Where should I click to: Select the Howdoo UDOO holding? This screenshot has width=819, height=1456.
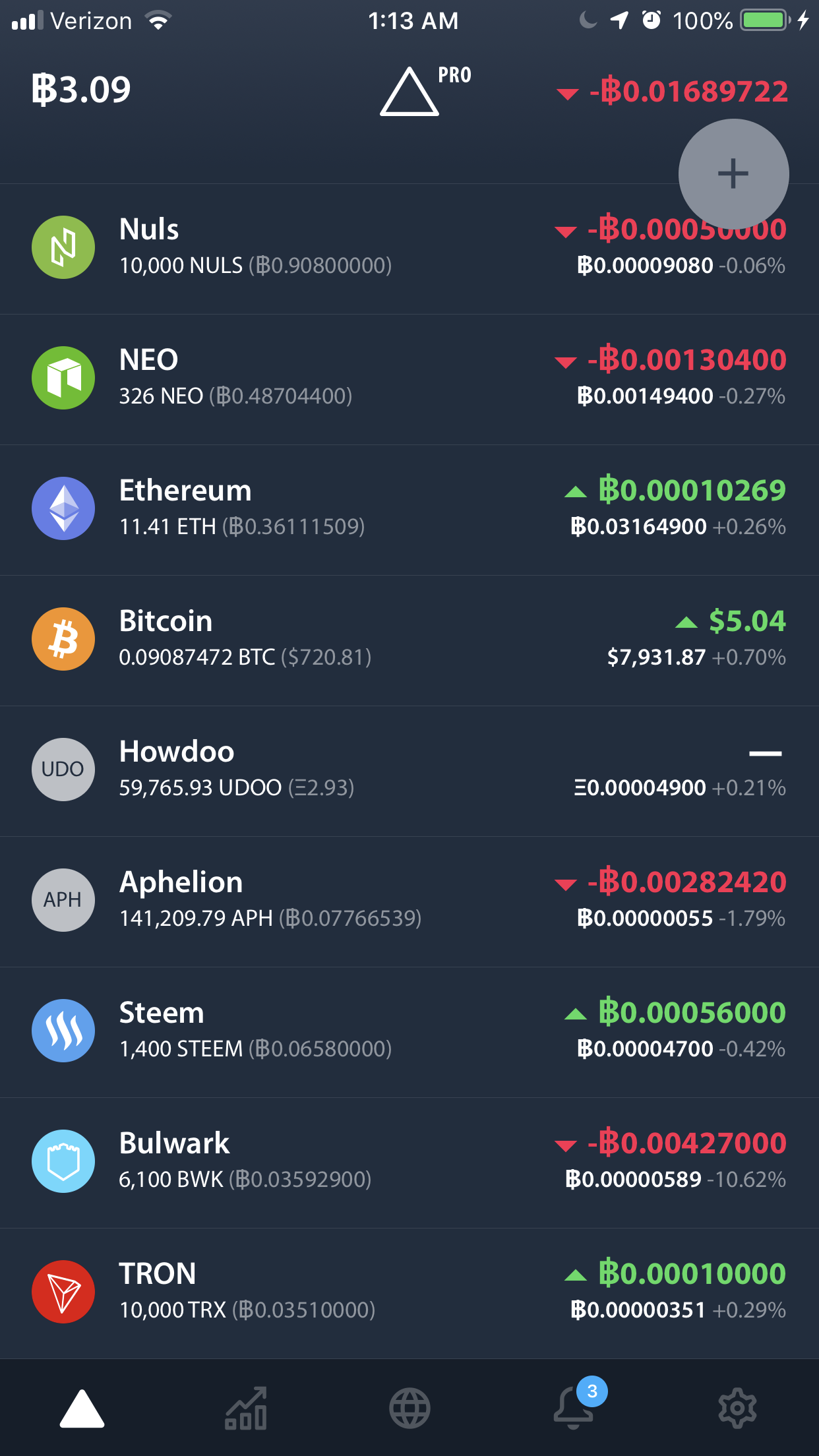(330, 770)
